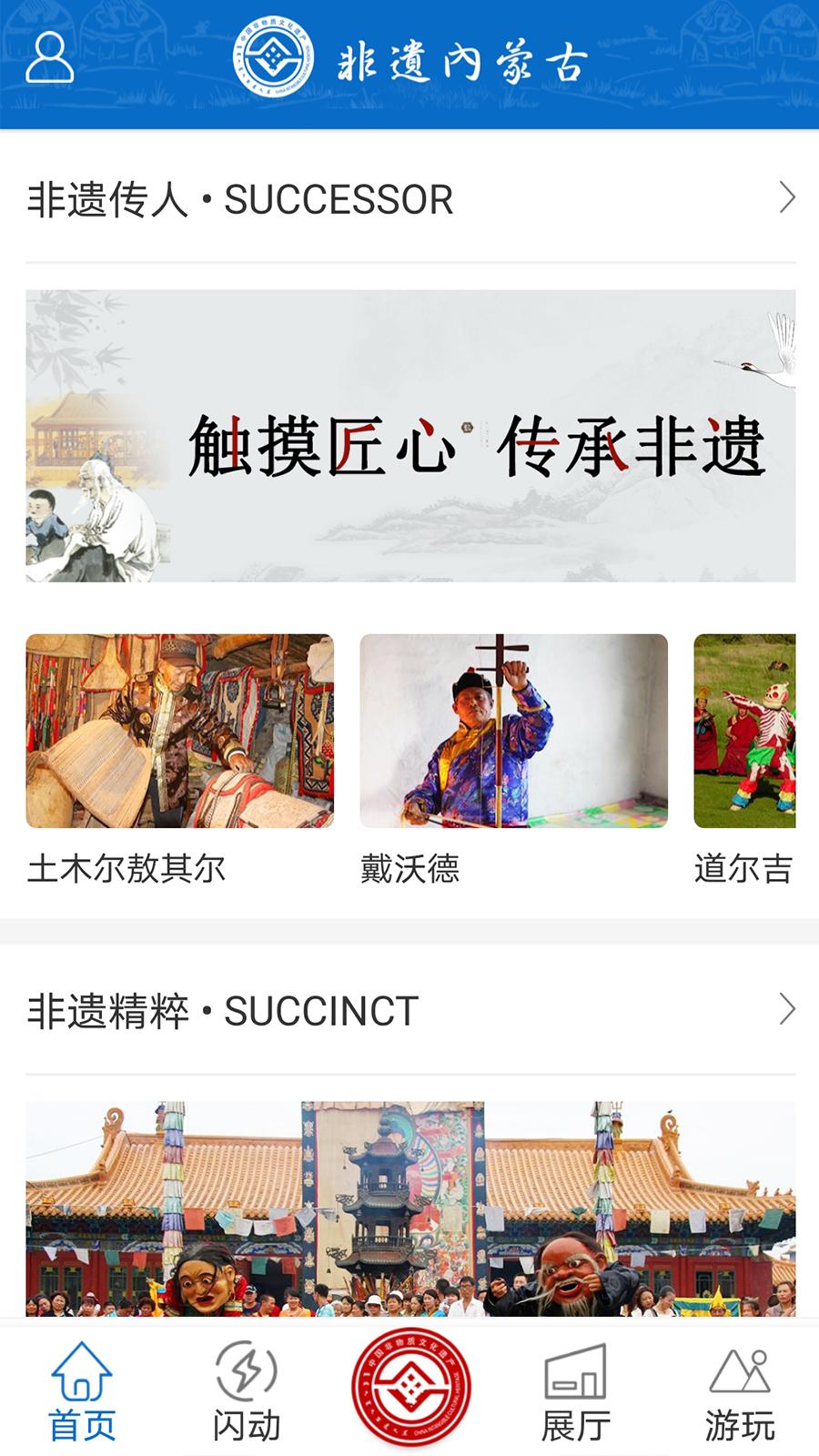Switch to the 展厅 tab
Viewport: 819px width, 1456px height.
pos(575,1392)
